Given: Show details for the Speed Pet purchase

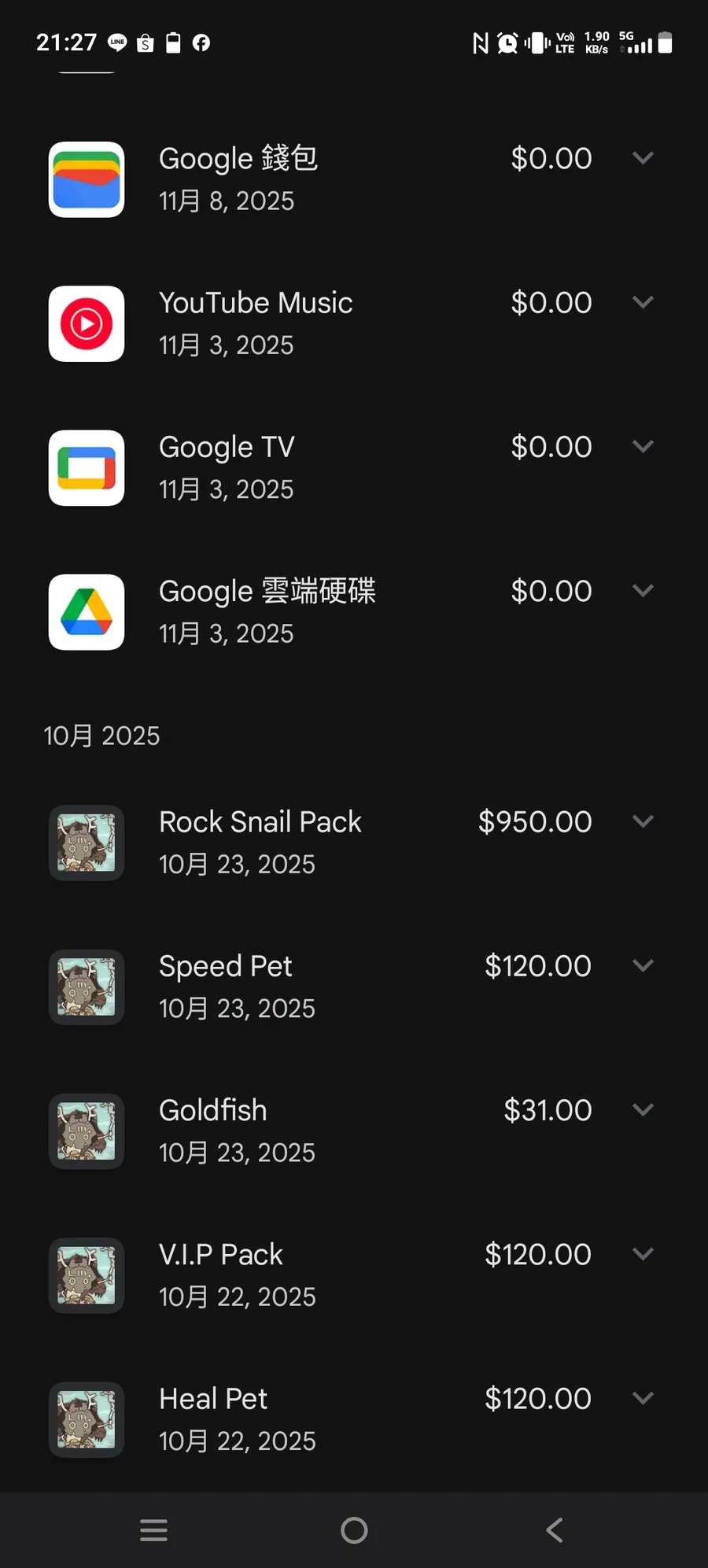Looking at the screenshot, I should click(643, 965).
